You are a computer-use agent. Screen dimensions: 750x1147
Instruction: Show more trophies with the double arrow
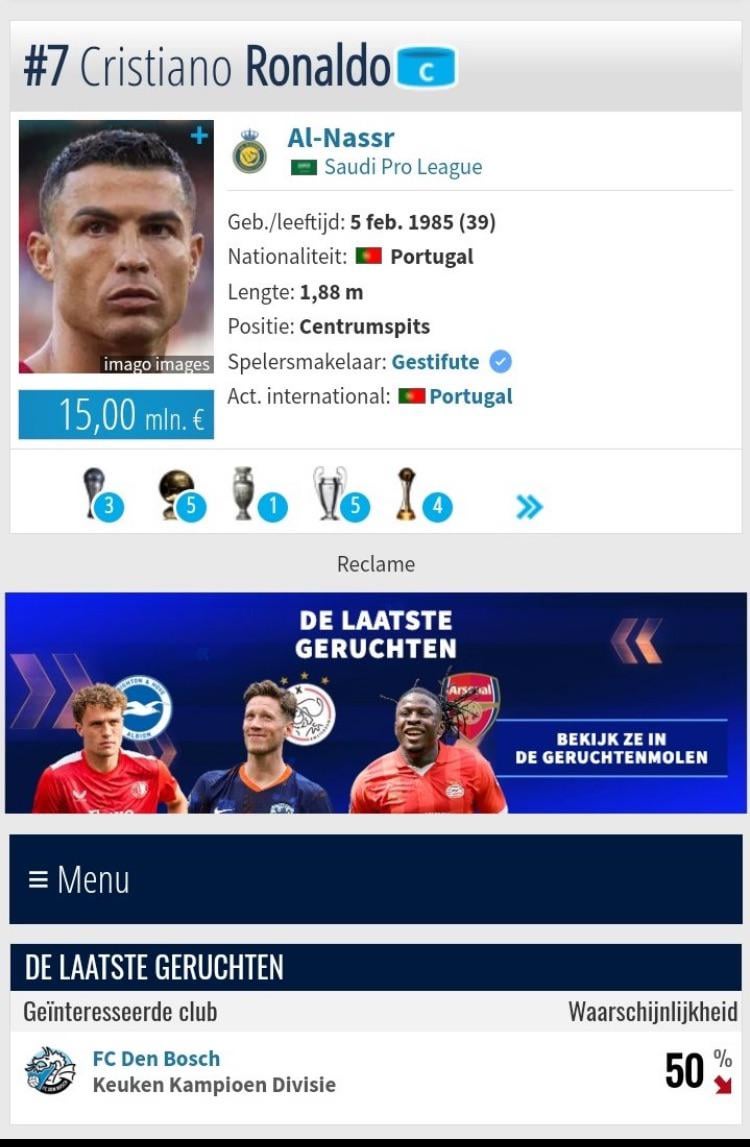529,507
